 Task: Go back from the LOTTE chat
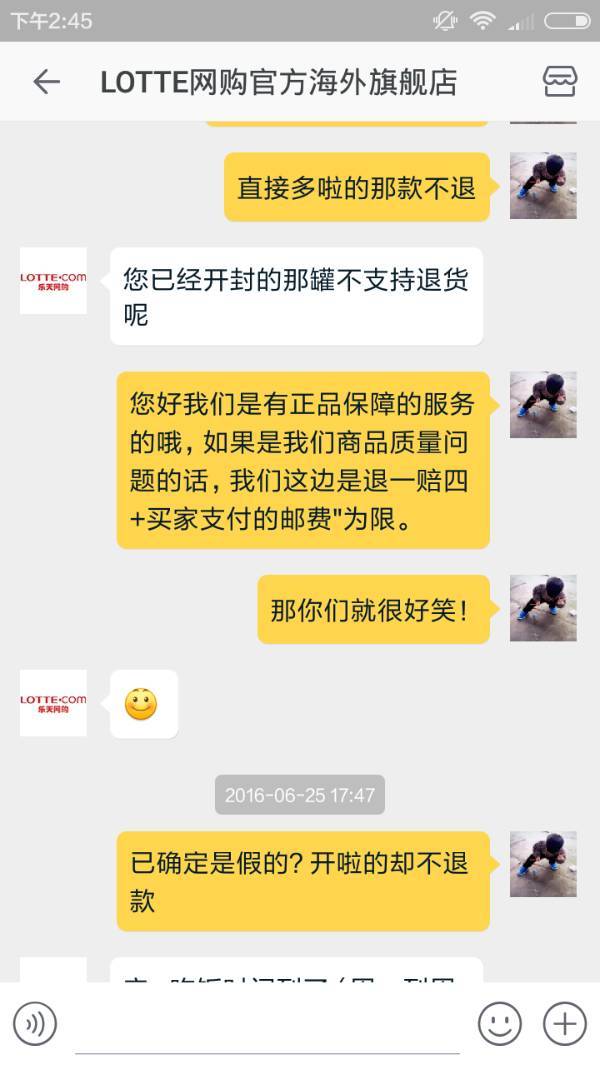(46, 81)
